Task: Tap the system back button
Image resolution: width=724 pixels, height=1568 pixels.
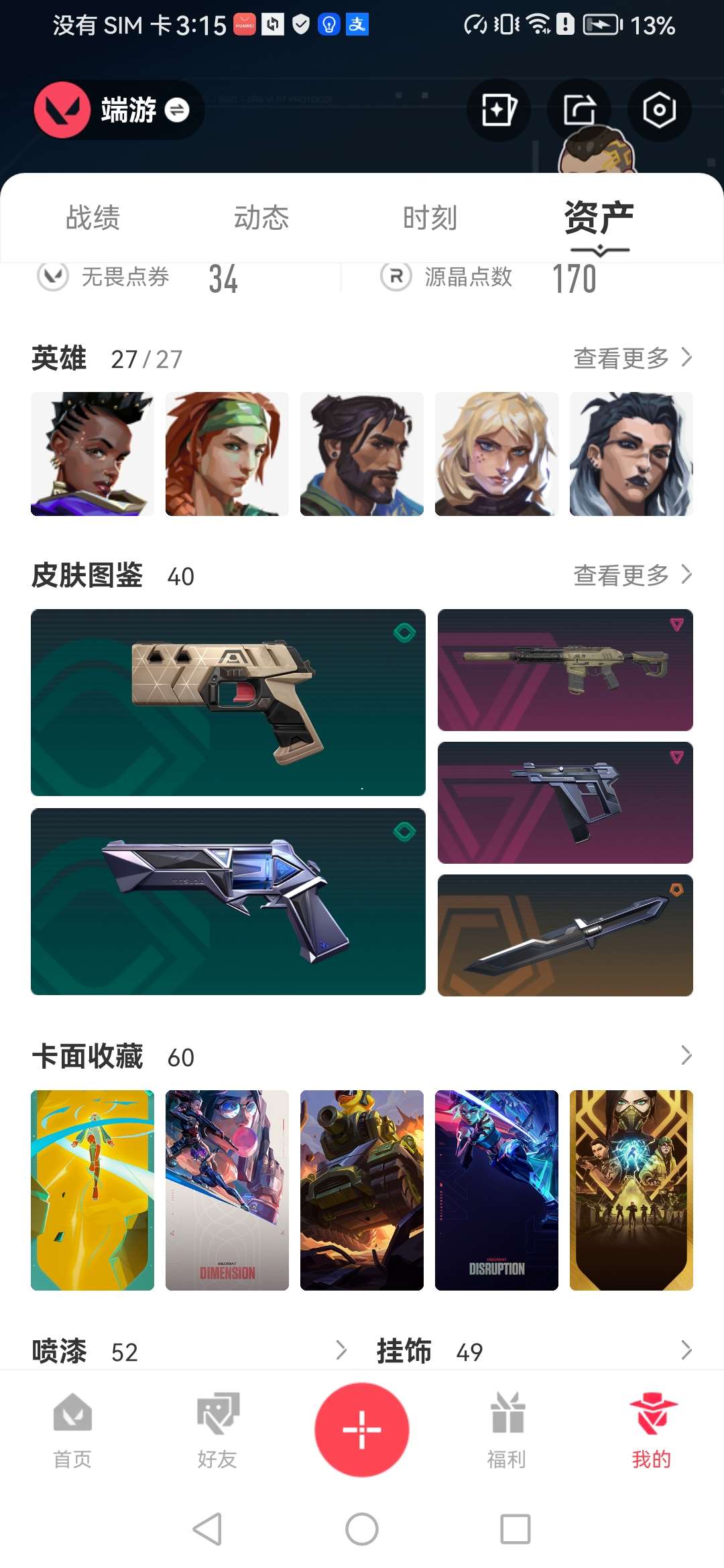Action: tap(207, 1529)
